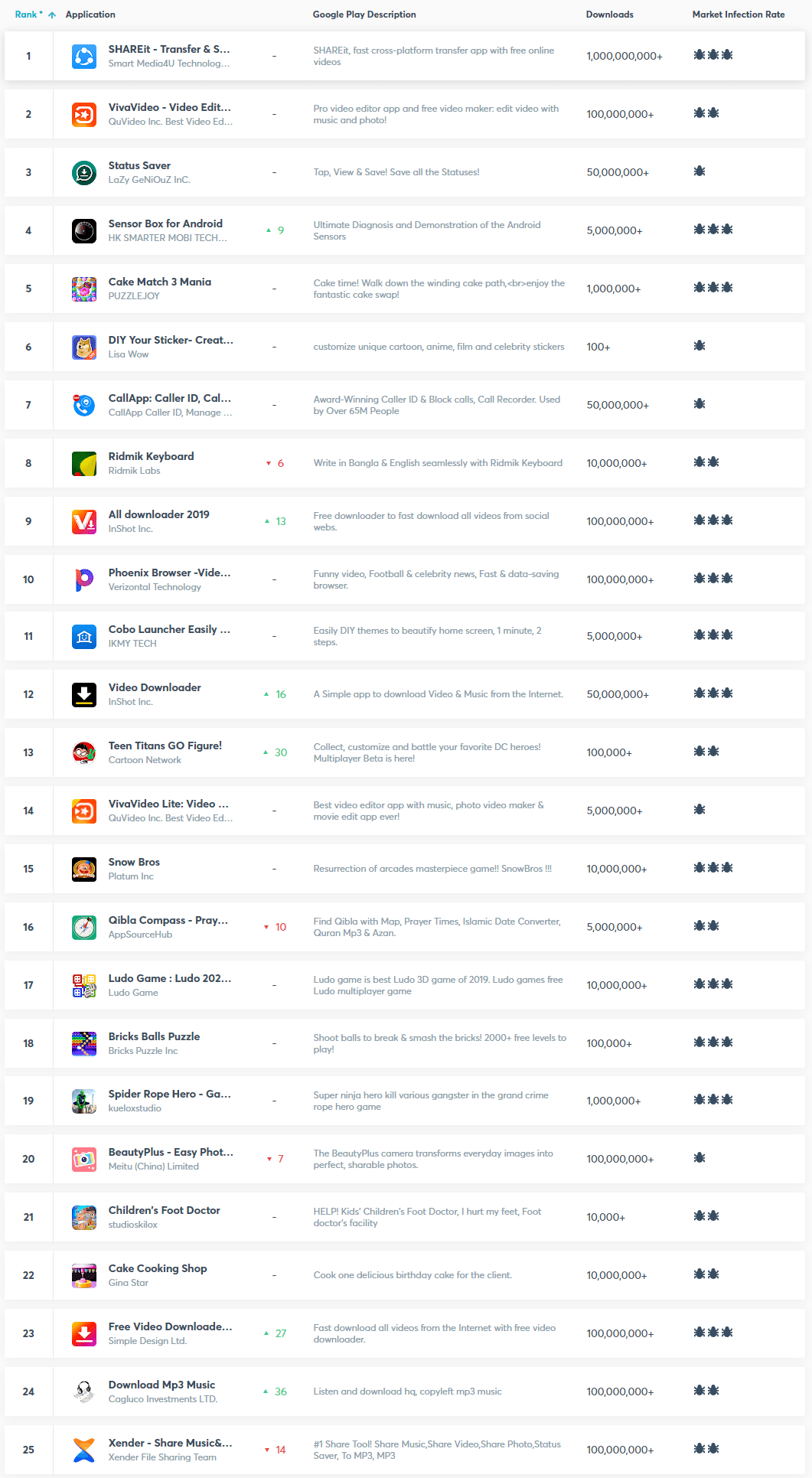The image size is (812, 1478).
Task: Open the Teen Titans GO Figure! row
Action: pos(405,752)
